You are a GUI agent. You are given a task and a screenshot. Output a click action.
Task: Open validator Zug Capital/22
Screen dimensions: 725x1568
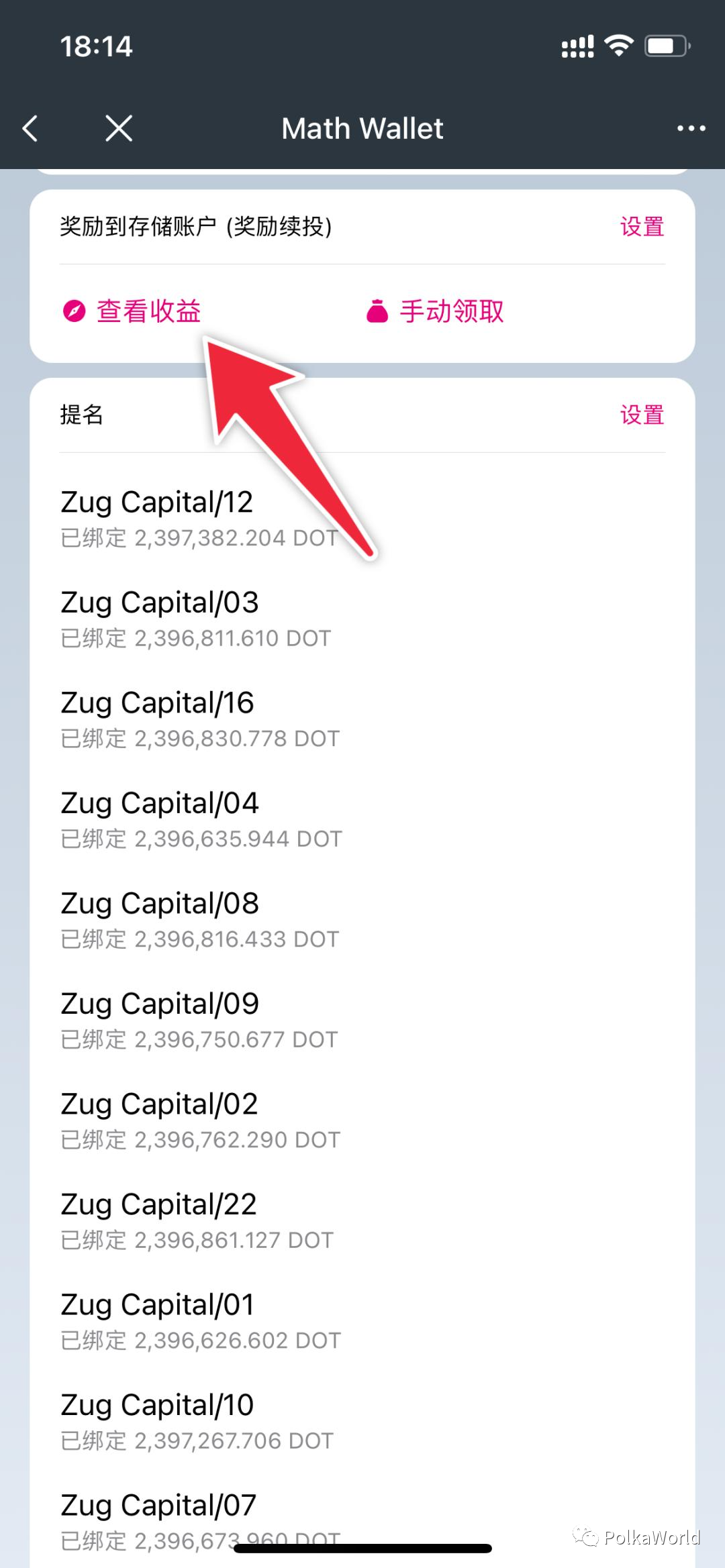click(x=362, y=1220)
